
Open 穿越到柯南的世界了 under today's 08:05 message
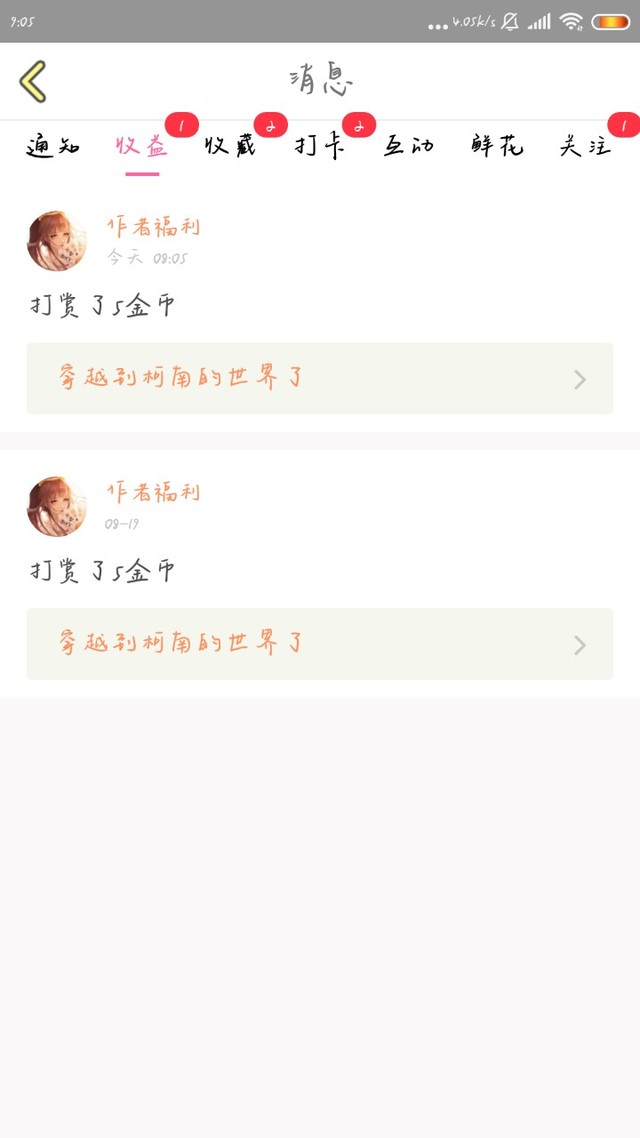click(x=319, y=378)
